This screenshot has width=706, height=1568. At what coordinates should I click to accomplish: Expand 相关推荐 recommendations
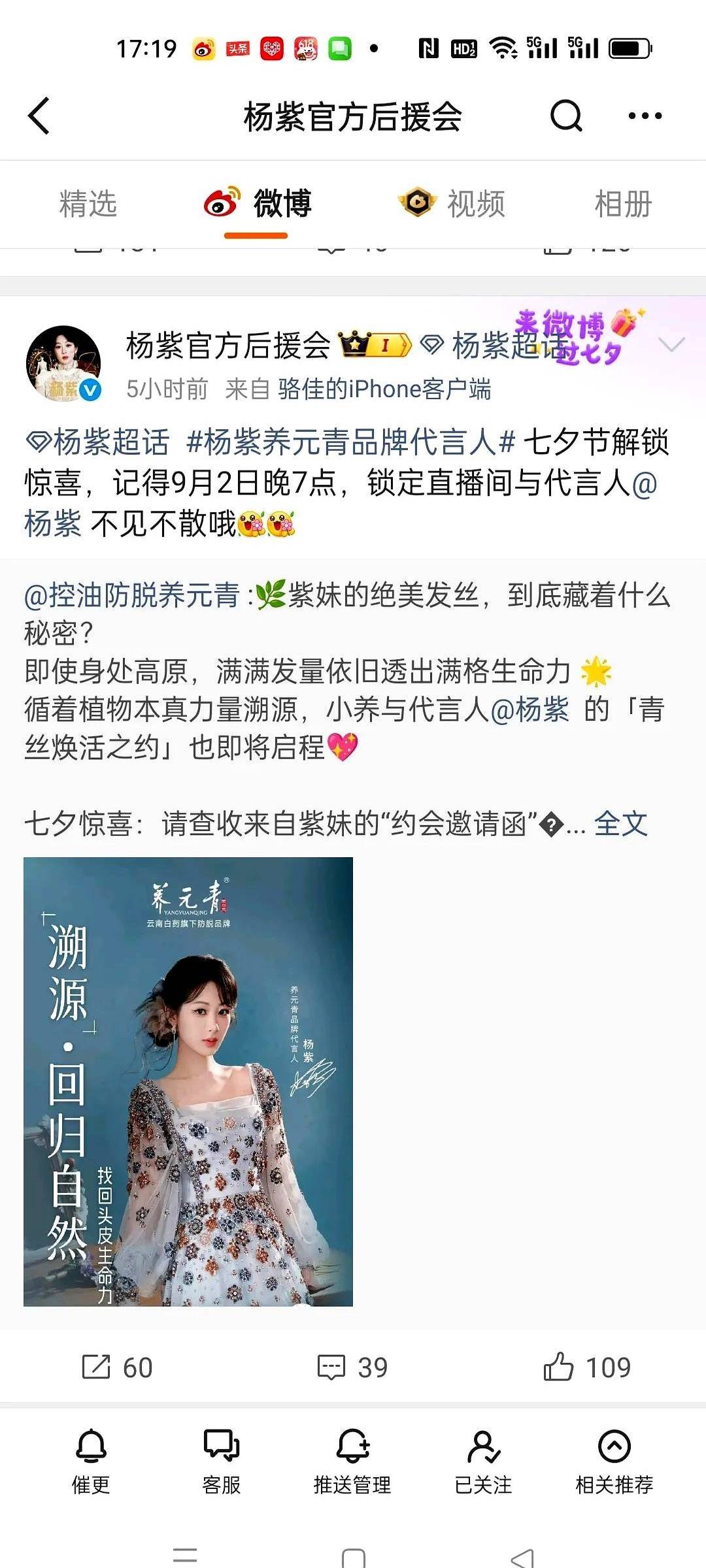point(614,1462)
